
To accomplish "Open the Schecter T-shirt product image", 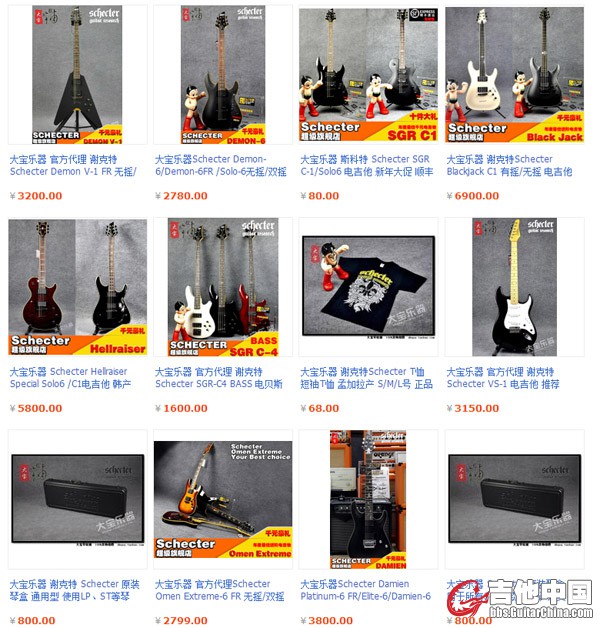I will (368, 287).
